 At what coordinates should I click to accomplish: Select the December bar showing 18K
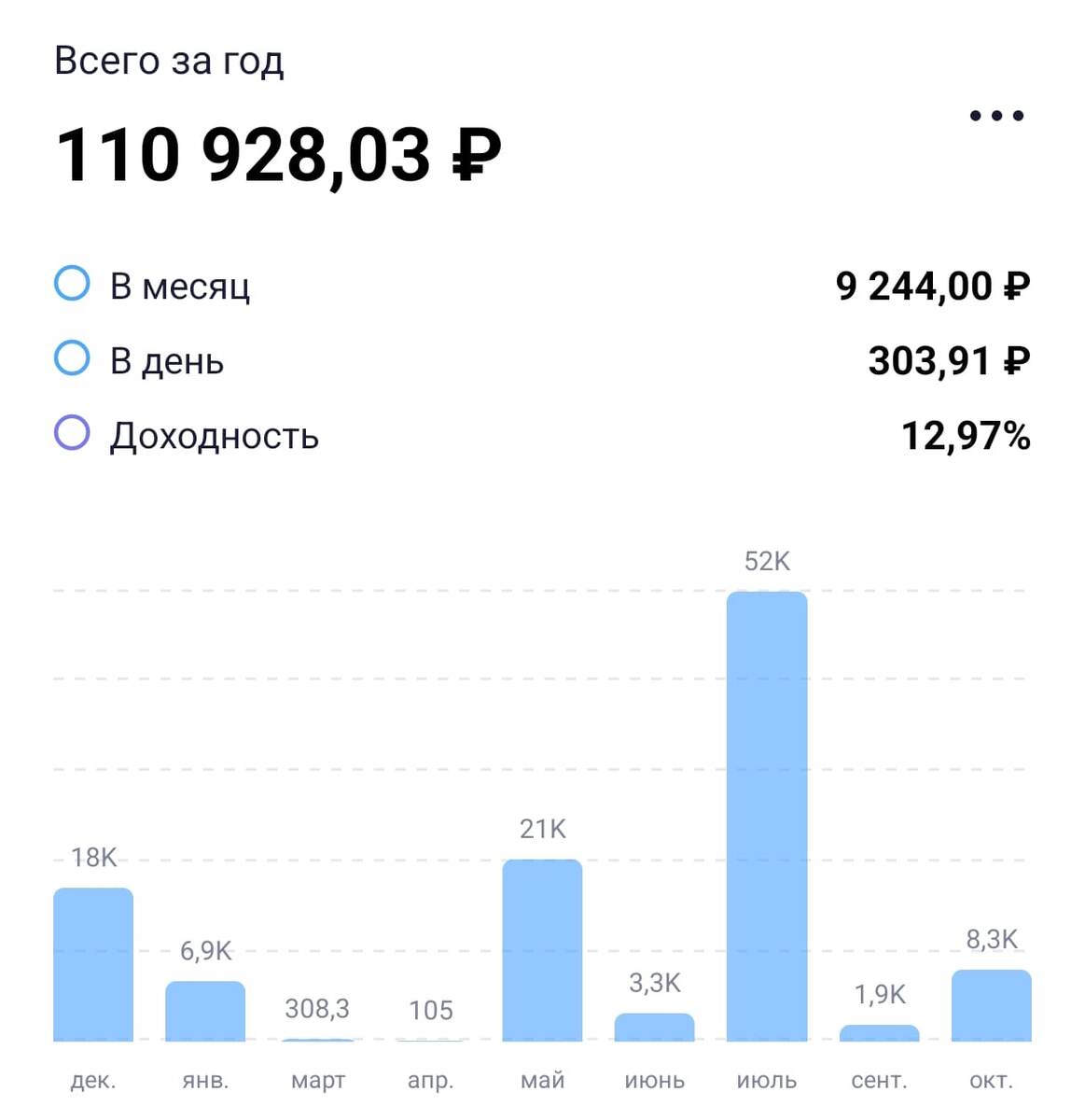click(x=94, y=966)
